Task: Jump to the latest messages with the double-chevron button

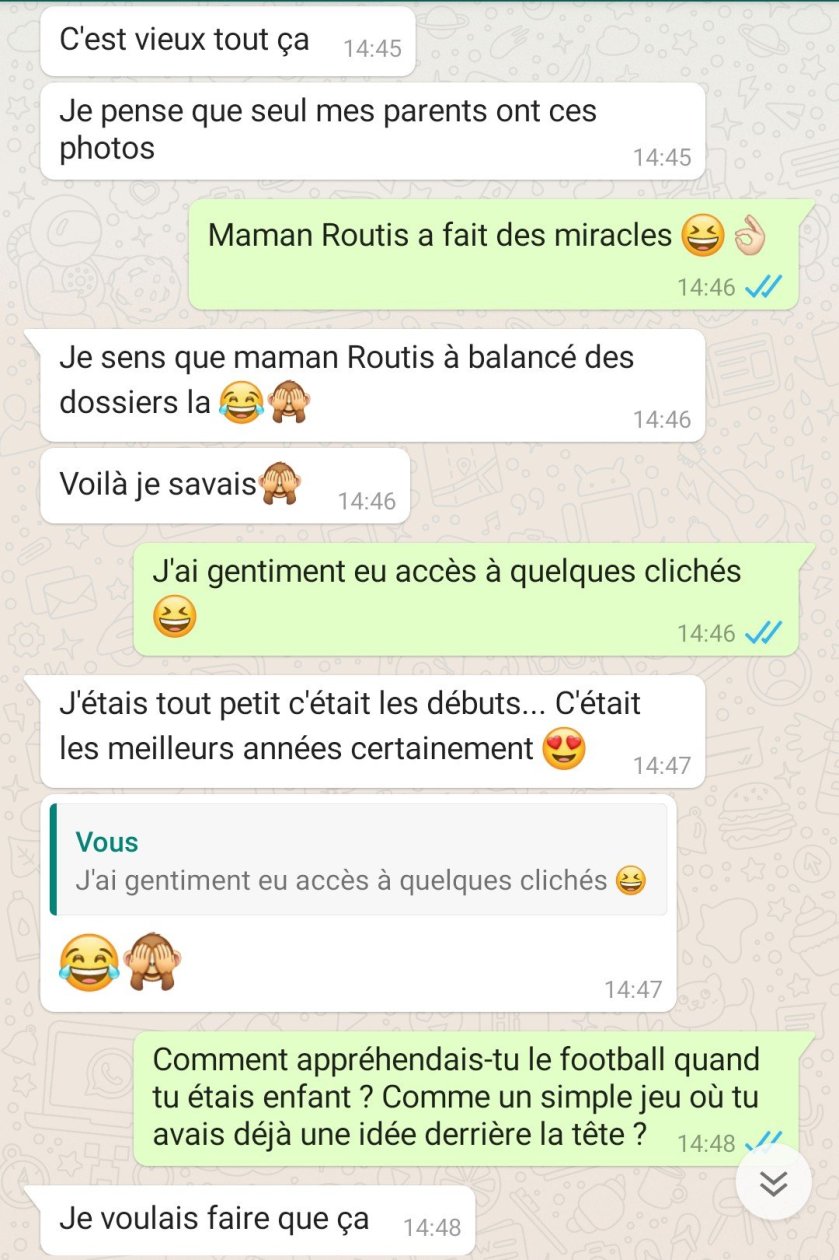Action: (x=773, y=1184)
